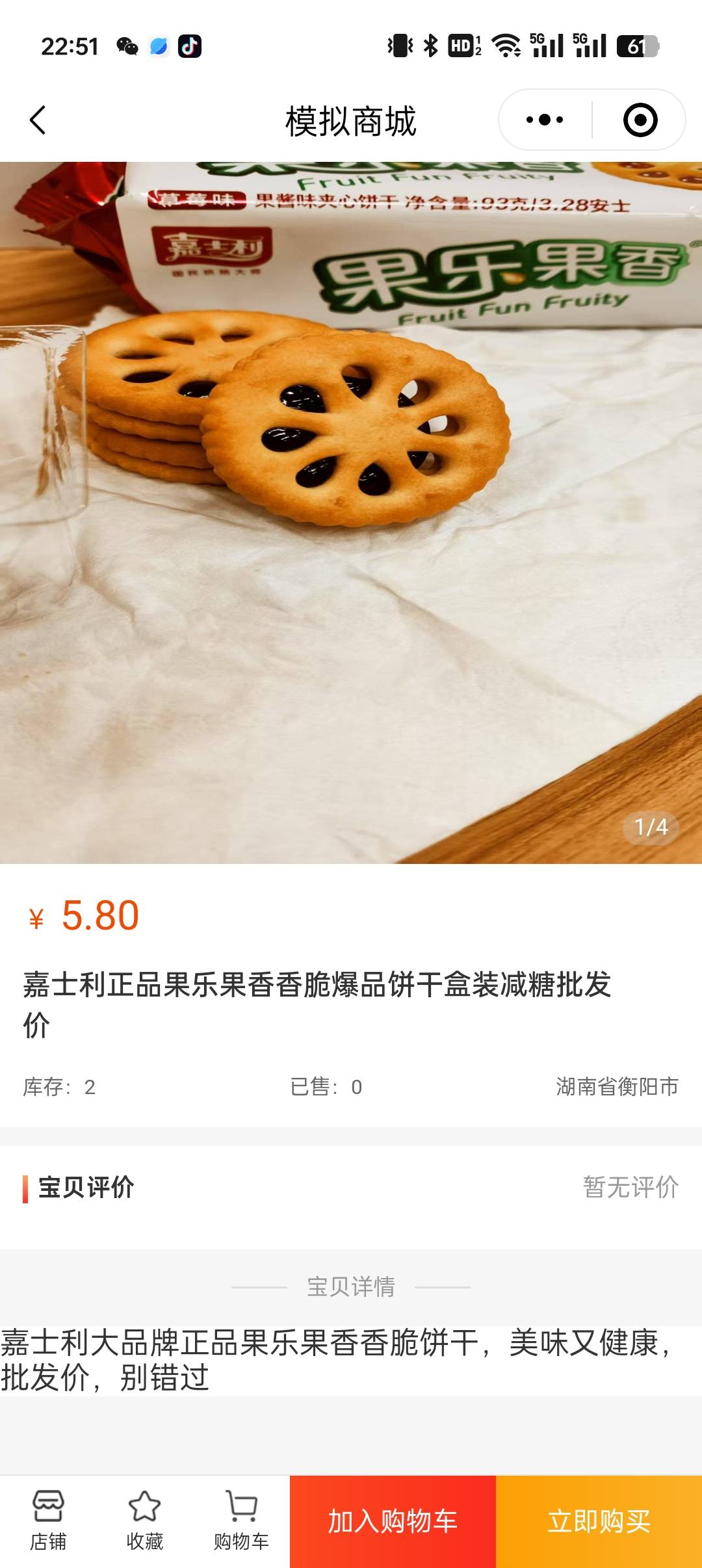The height and width of the screenshot is (1568, 702).
Task: Close the mini program with target icon
Action: tap(640, 120)
